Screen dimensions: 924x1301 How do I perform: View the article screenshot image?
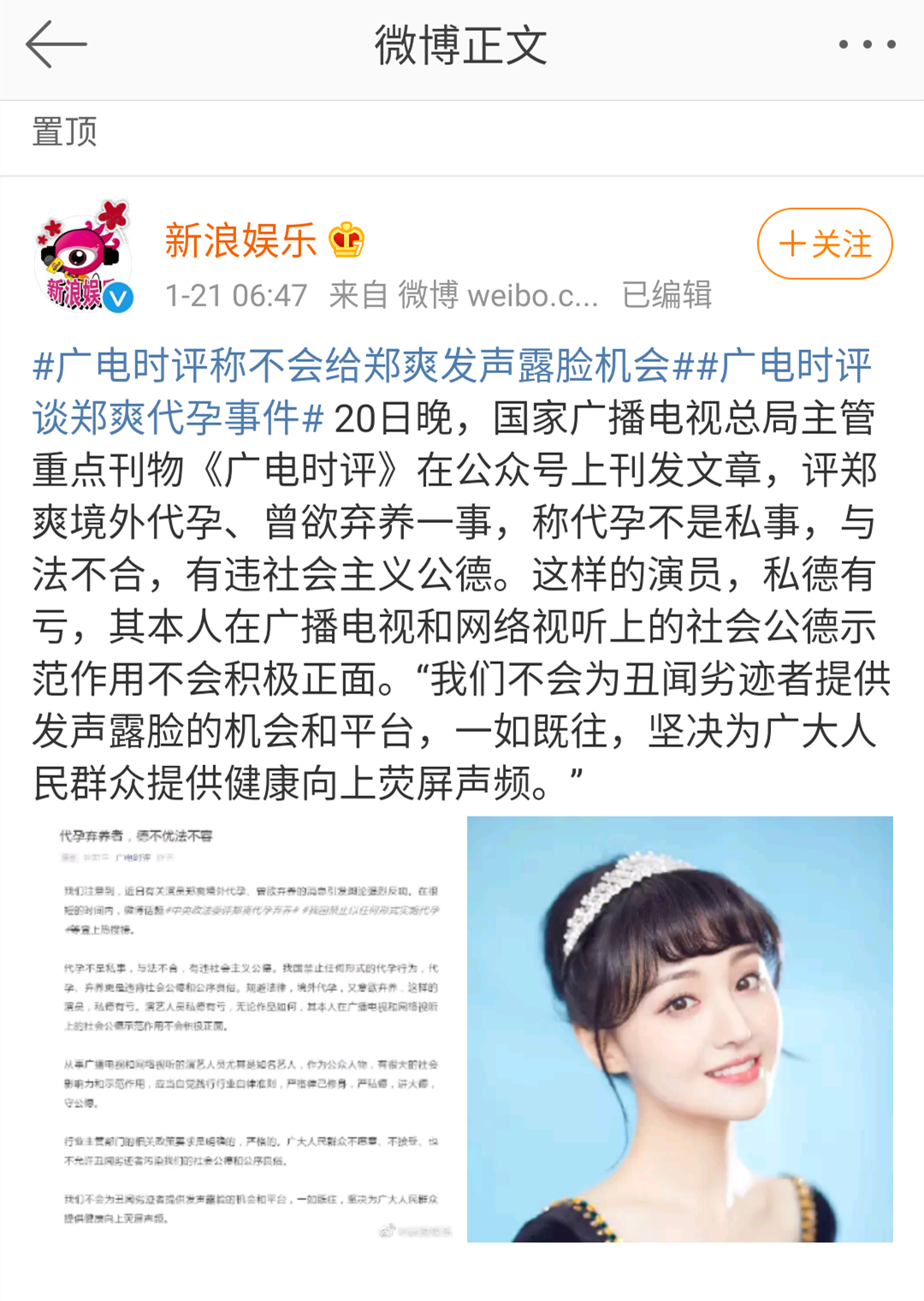coord(249,1029)
